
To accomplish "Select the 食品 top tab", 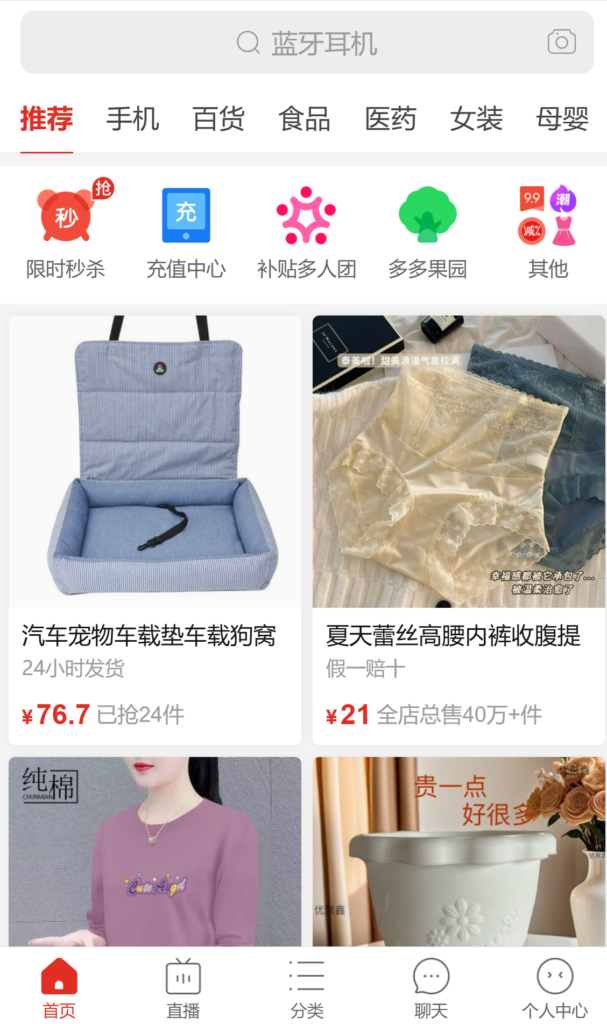I will tap(305, 119).
